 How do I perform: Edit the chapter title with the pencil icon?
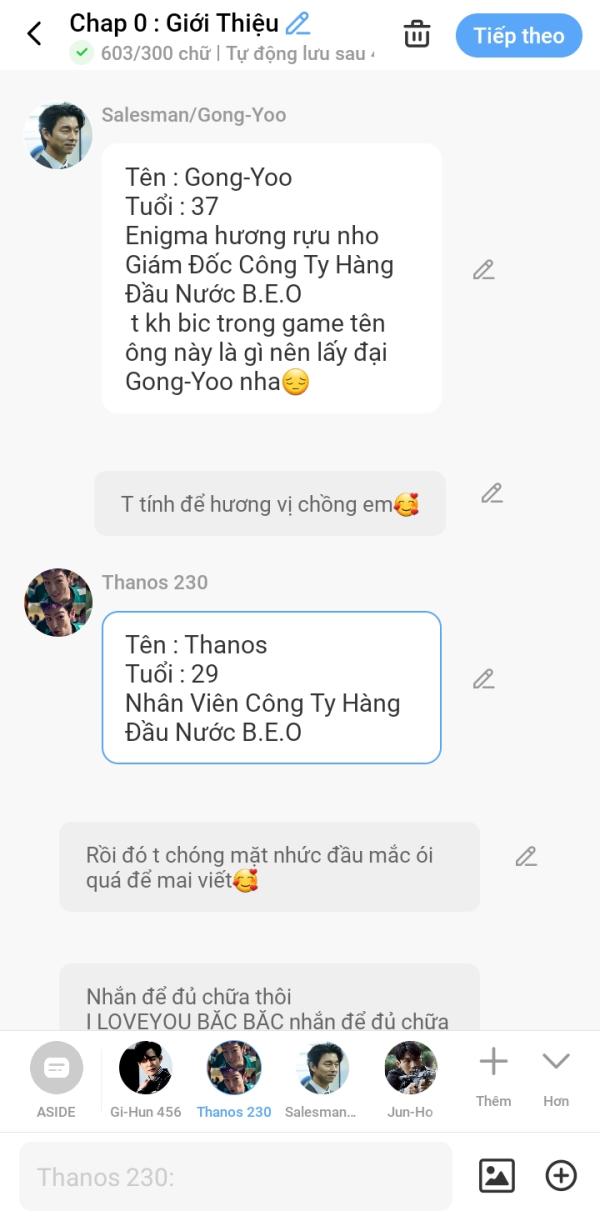[298, 22]
